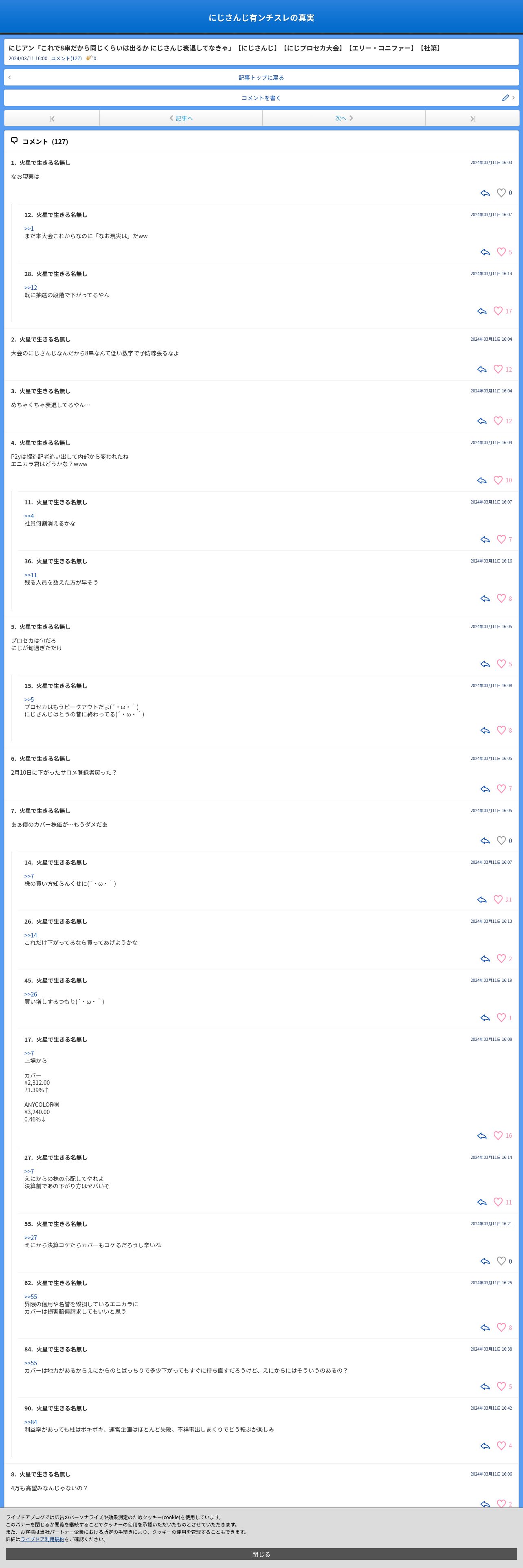Jump to last comment page
This screenshot has height=1568, width=523.
click(472, 119)
